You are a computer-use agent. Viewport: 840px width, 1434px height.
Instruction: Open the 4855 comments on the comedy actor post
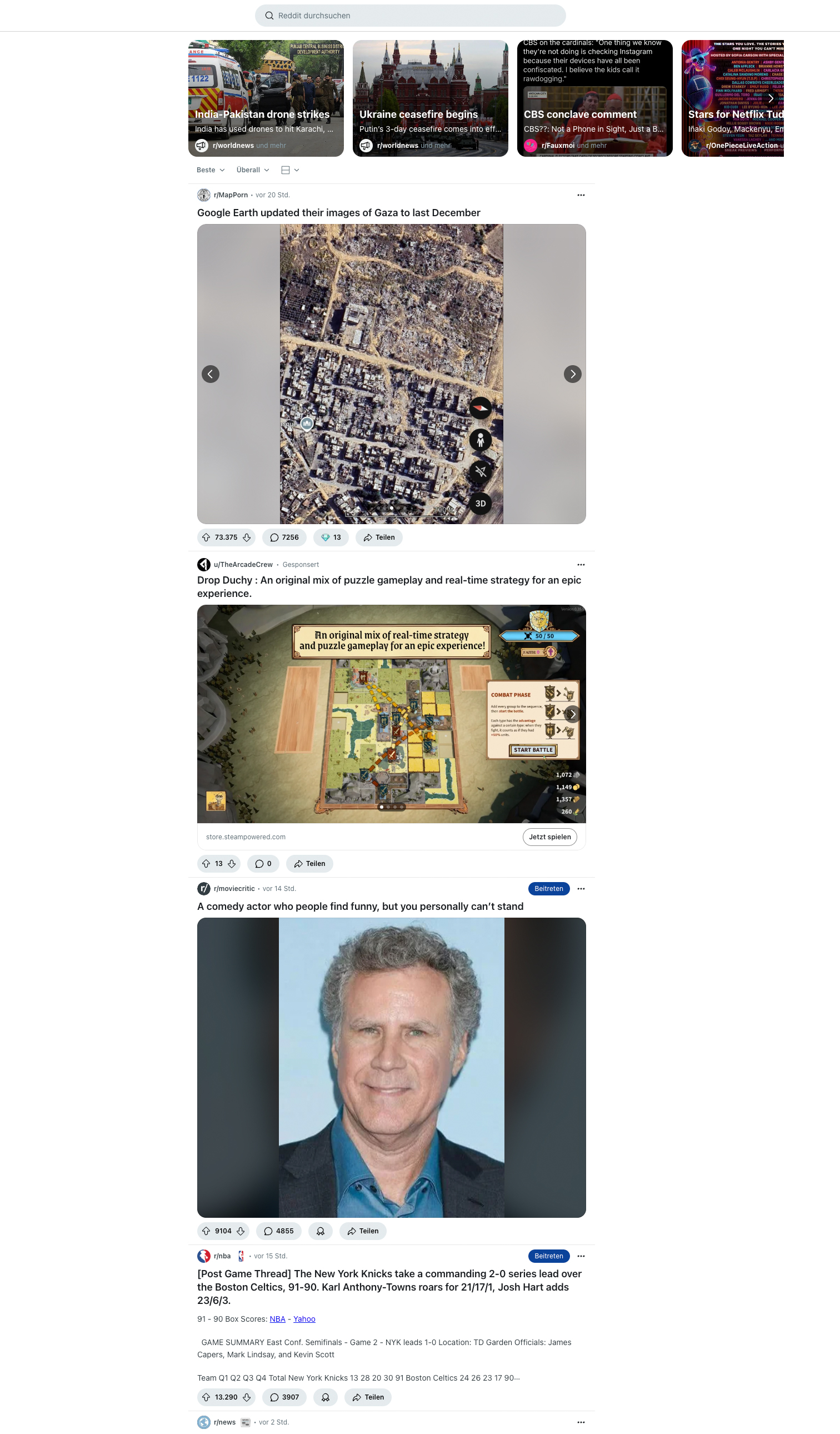point(279,1231)
